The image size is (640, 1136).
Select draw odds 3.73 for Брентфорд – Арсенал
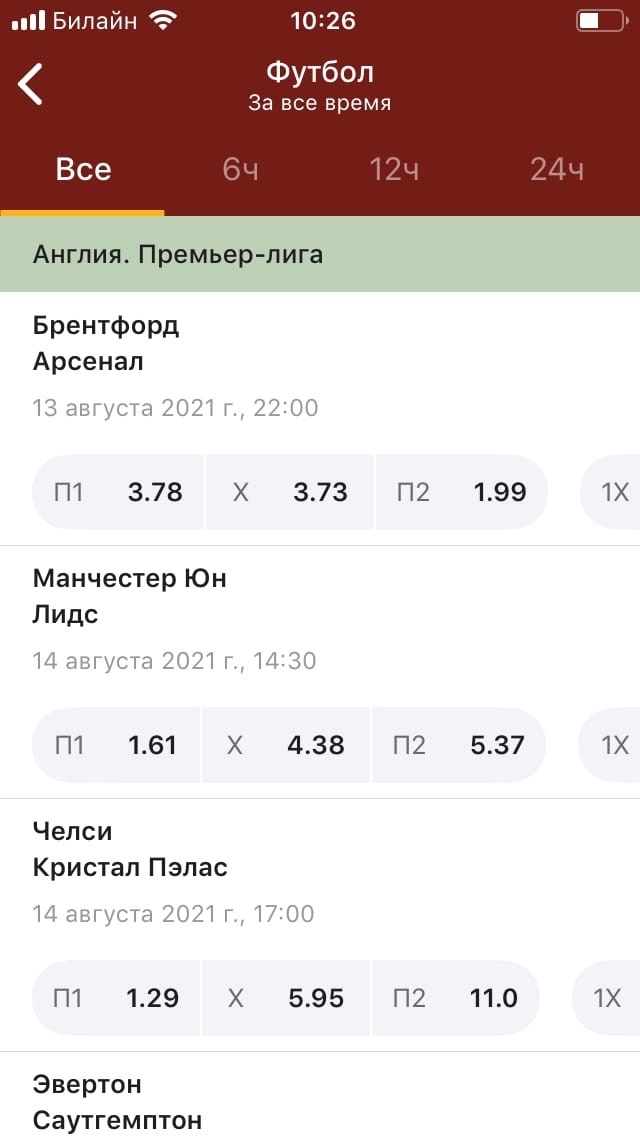[290, 493]
